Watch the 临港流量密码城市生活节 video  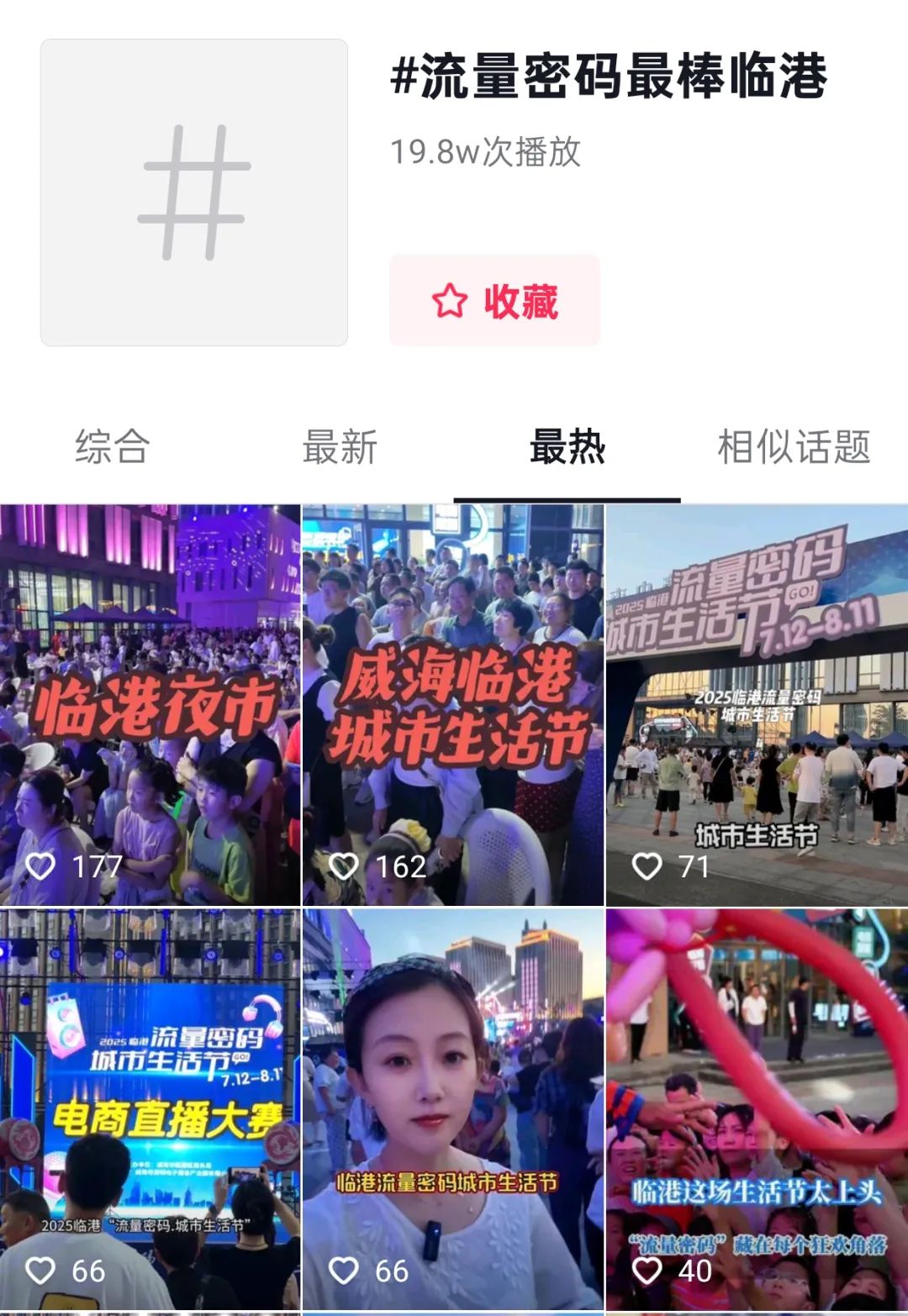click(x=453, y=1109)
